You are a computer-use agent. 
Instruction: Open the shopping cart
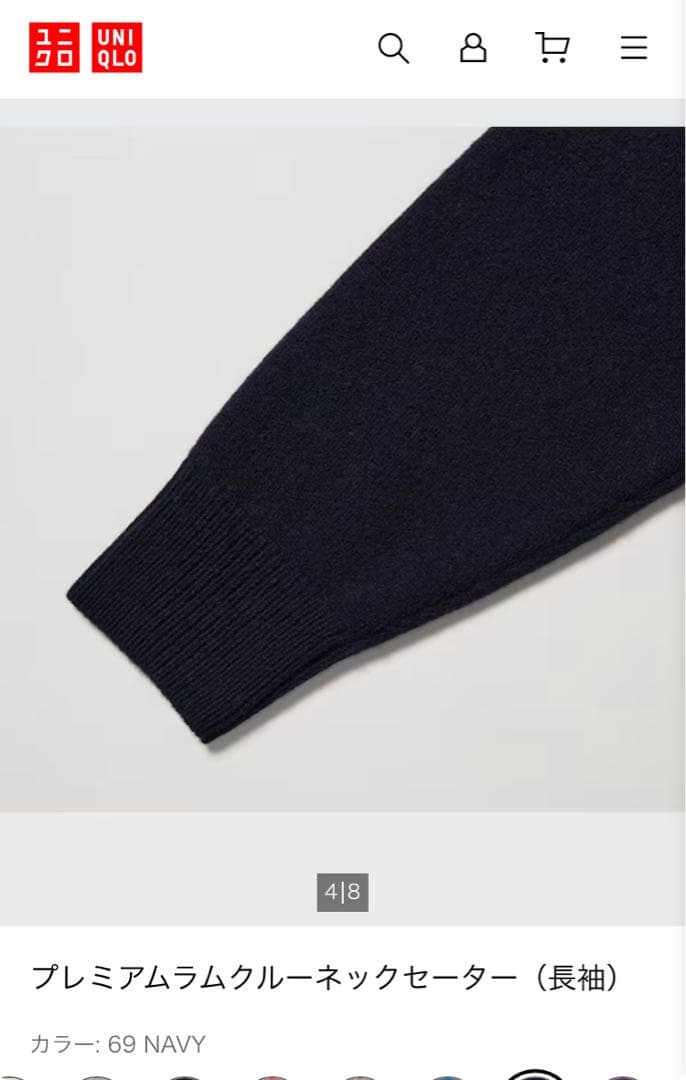coord(552,48)
